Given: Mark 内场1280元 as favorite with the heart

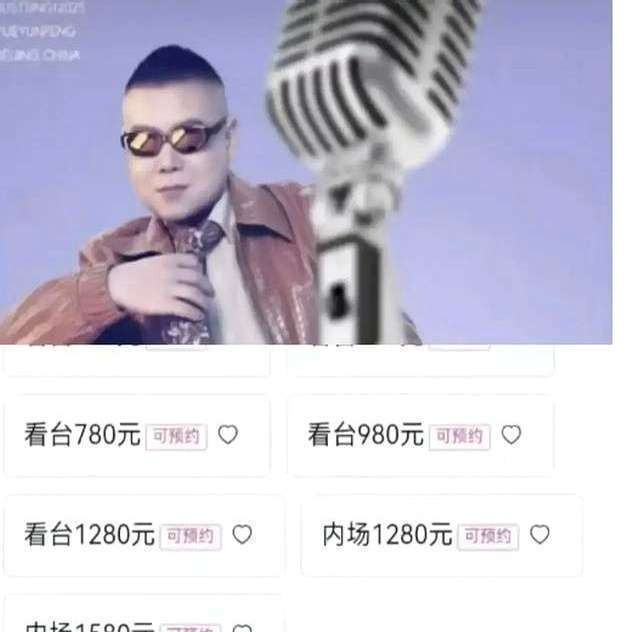Looking at the screenshot, I should coord(539,535).
